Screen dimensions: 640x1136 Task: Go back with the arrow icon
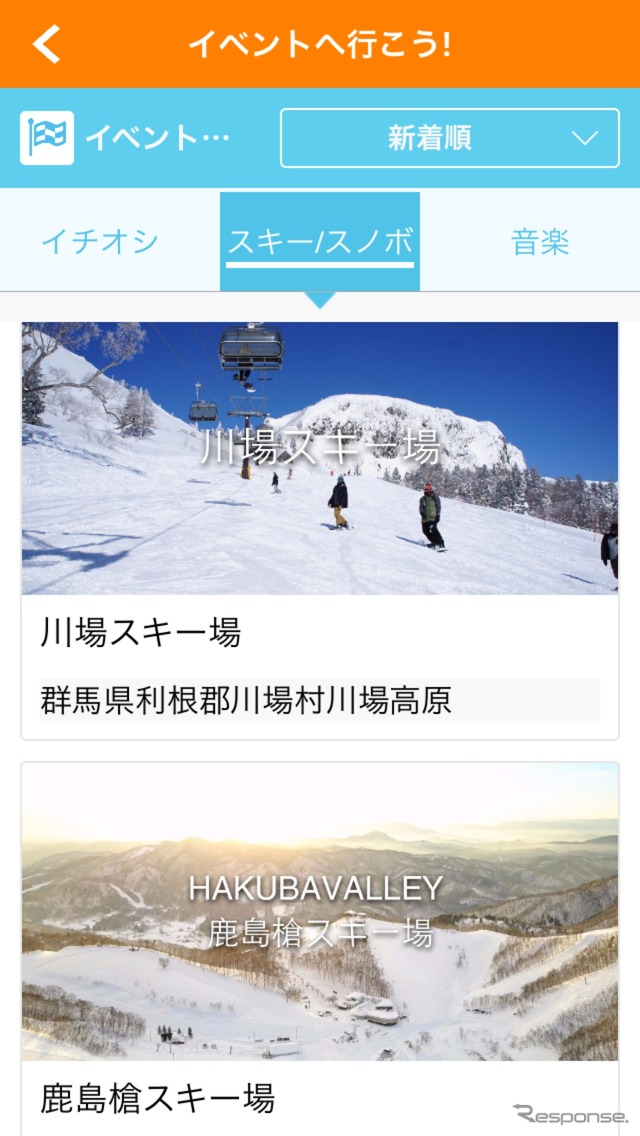tap(47, 44)
